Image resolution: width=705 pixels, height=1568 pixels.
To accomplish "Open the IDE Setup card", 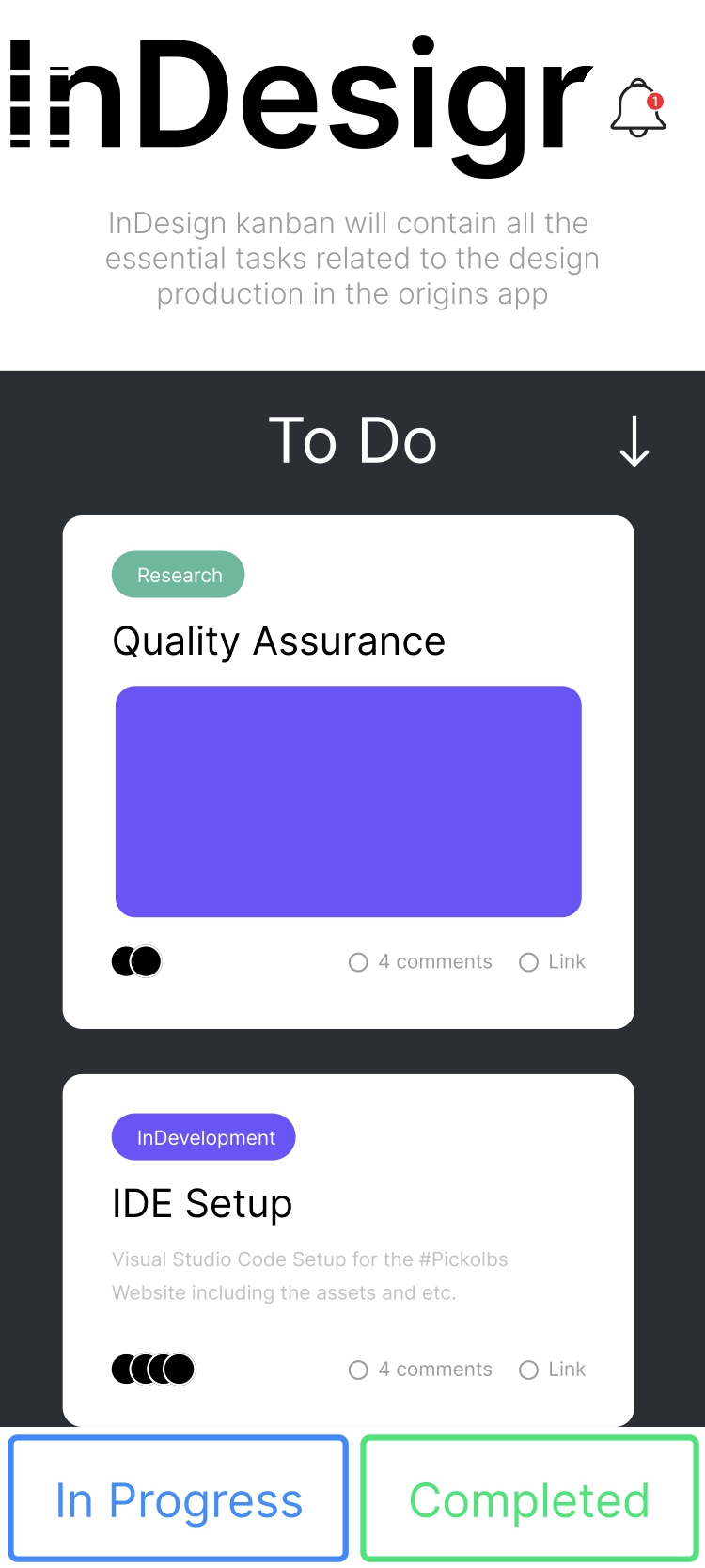I will click(349, 1250).
